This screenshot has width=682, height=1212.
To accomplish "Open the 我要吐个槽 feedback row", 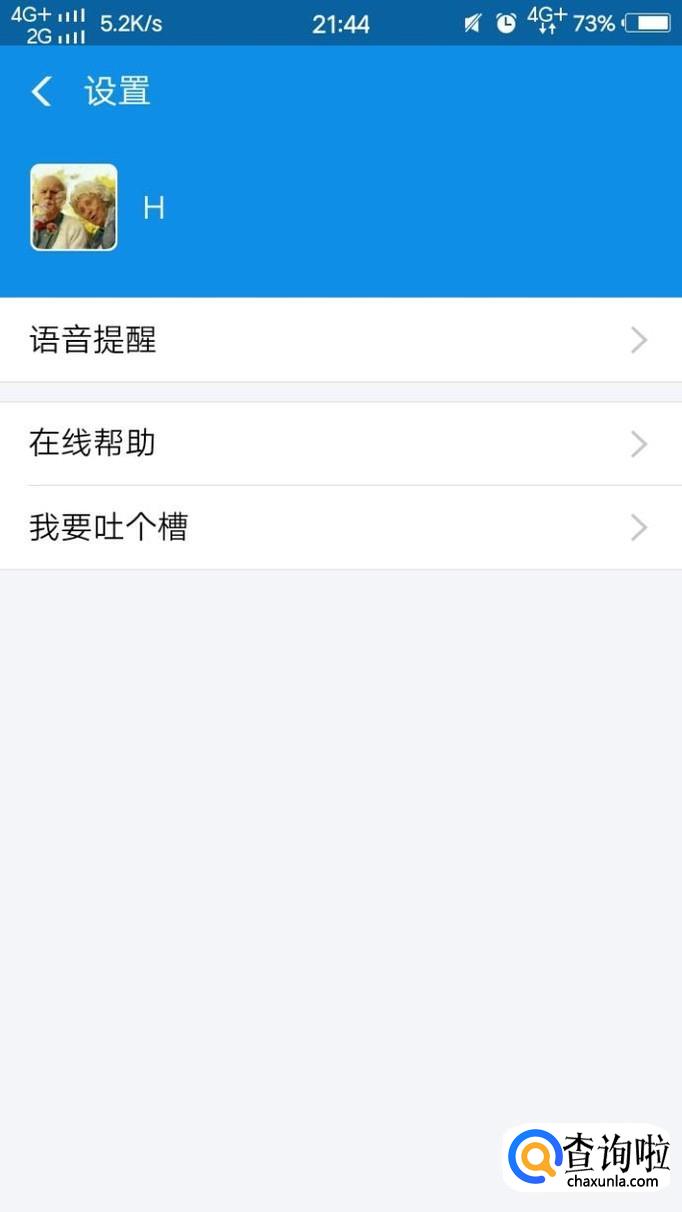I will click(x=340, y=527).
